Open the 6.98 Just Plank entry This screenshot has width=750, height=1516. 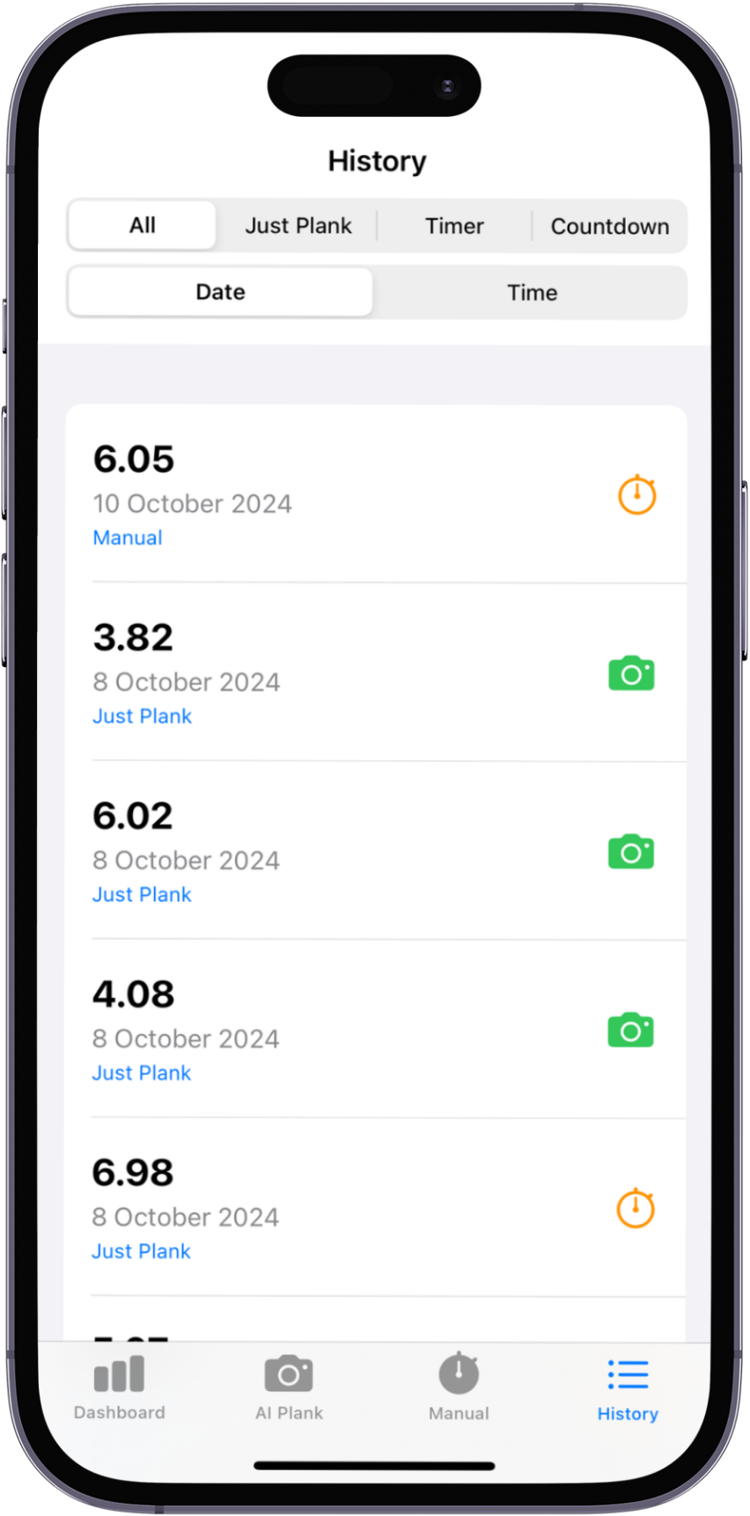376,1207
